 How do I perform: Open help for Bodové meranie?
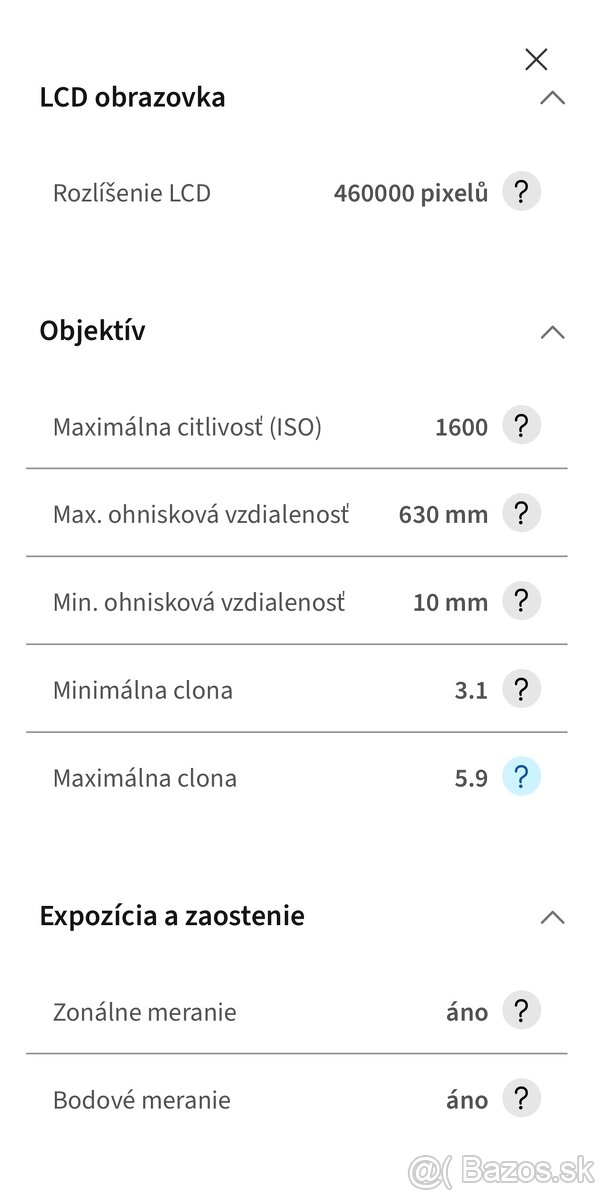coord(521,1099)
